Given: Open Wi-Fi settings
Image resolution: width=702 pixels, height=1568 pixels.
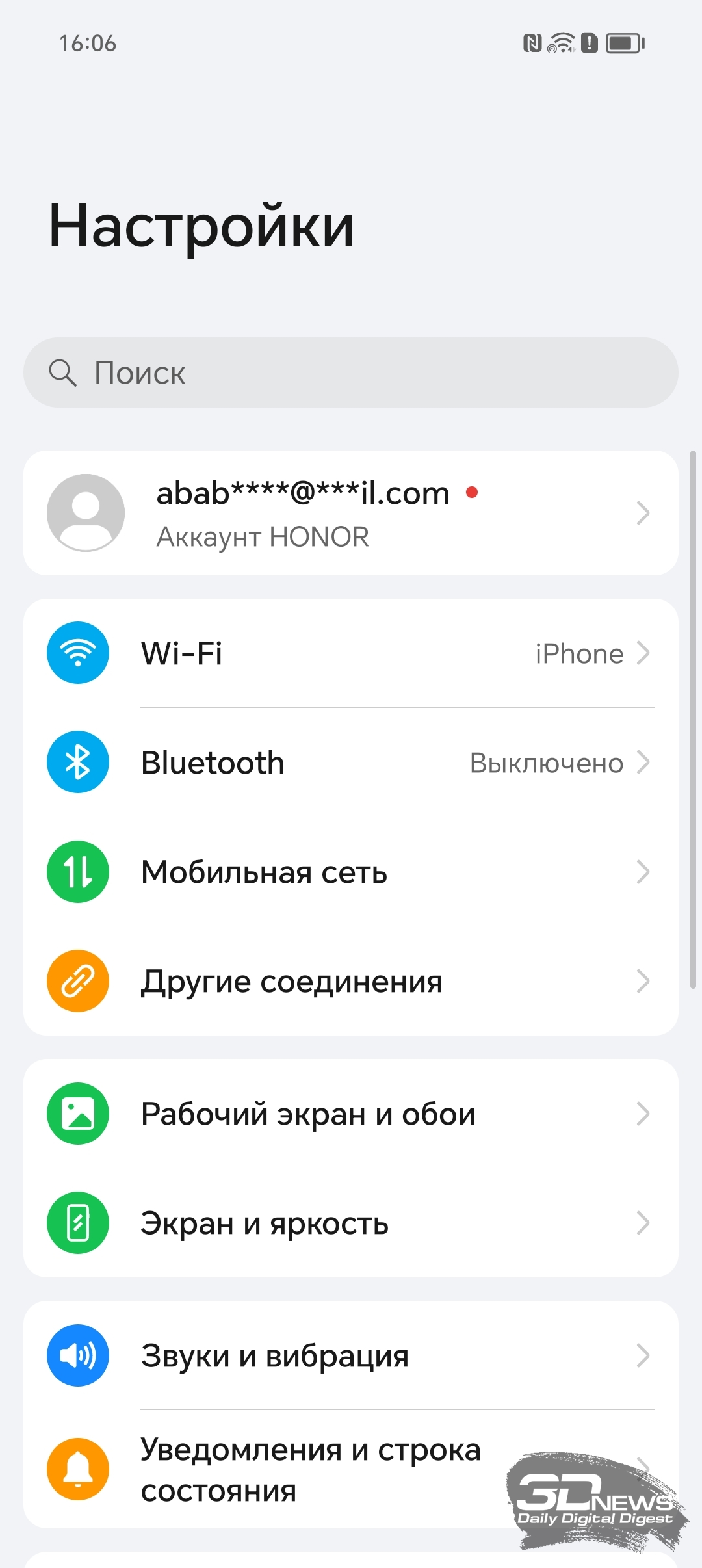Looking at the screenshot, I should (x=351, y=653).
